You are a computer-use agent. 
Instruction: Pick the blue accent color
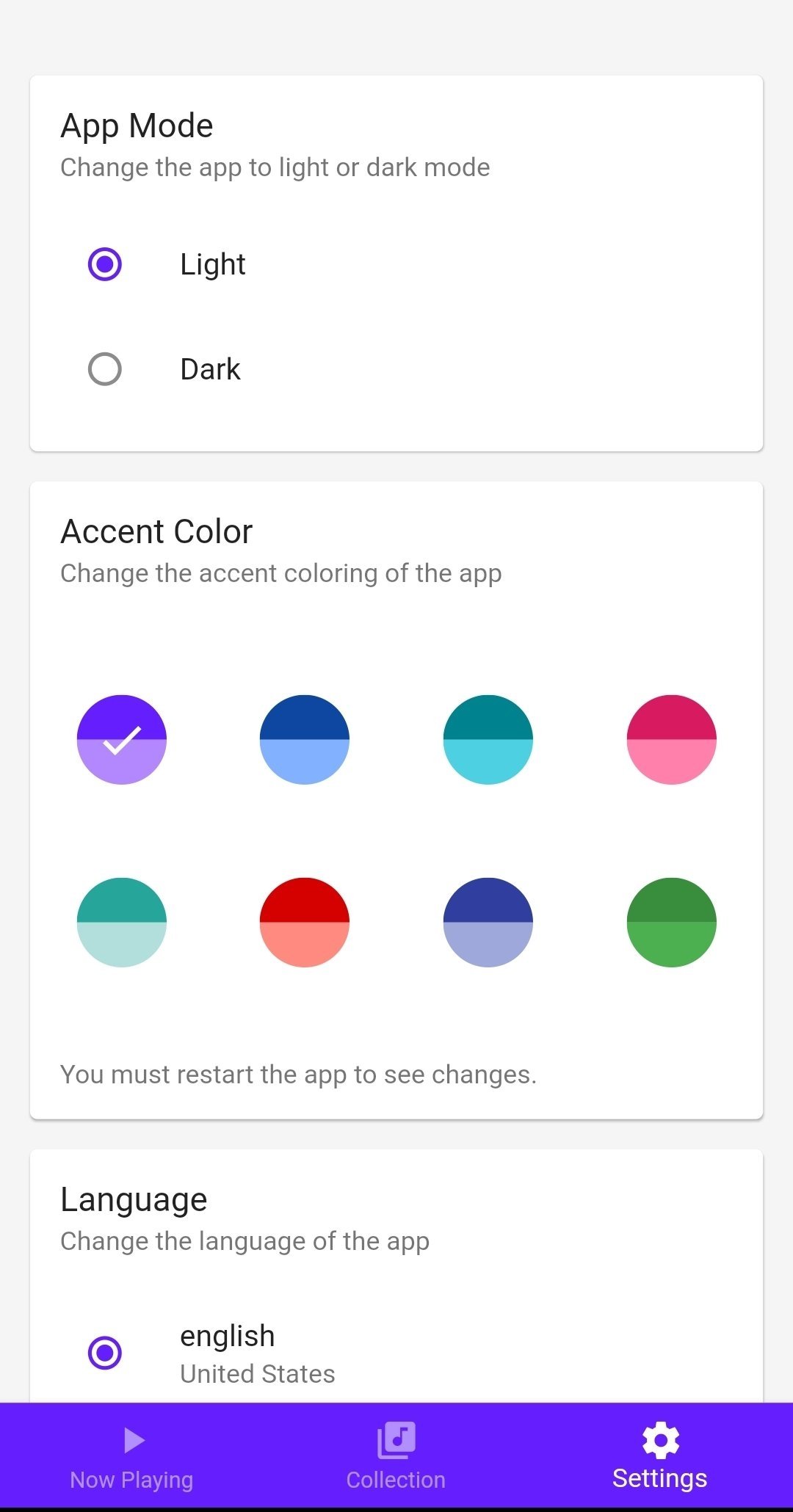tap(305, 739)
